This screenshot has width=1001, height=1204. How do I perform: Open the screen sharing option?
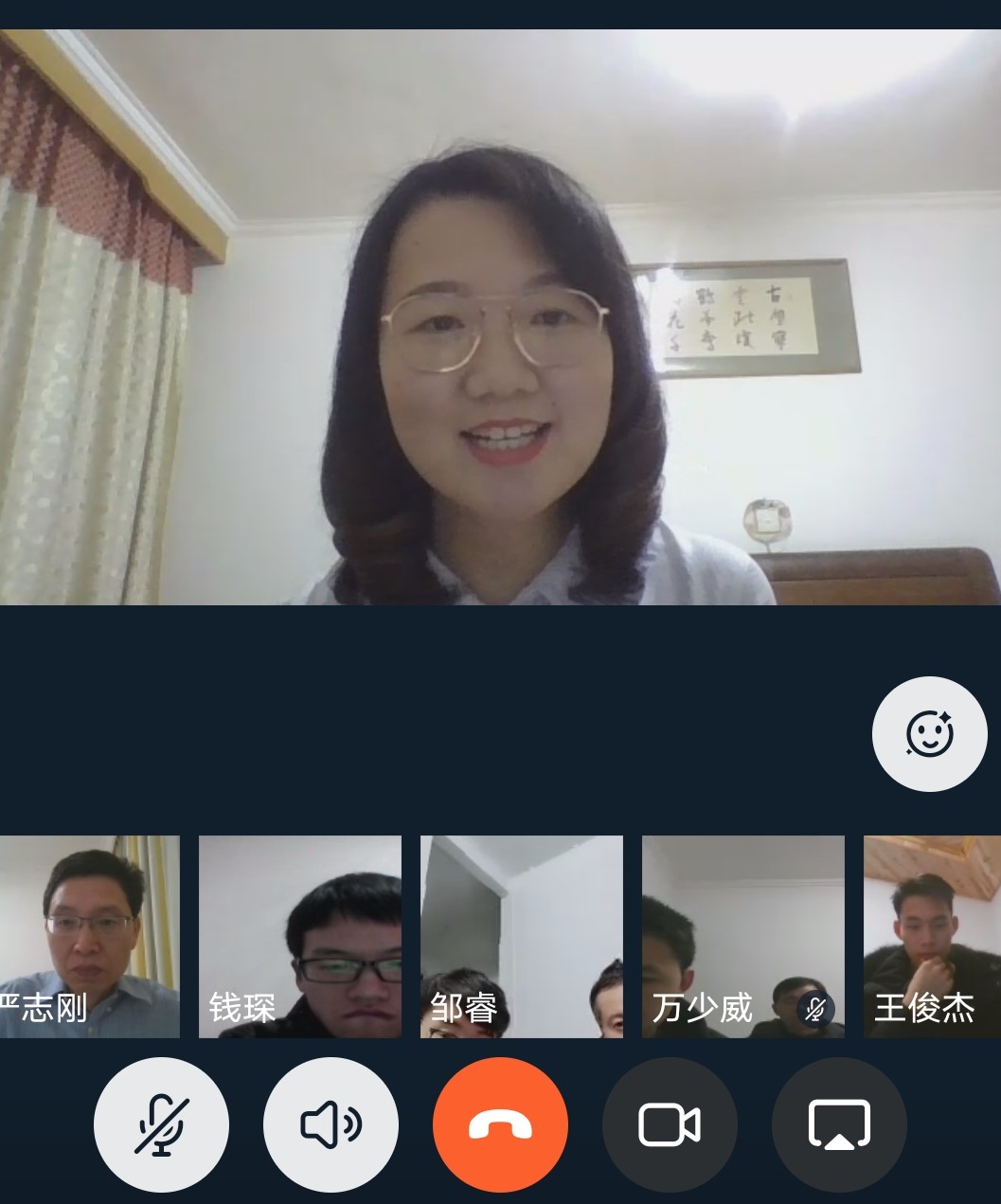coord(839,1124)
